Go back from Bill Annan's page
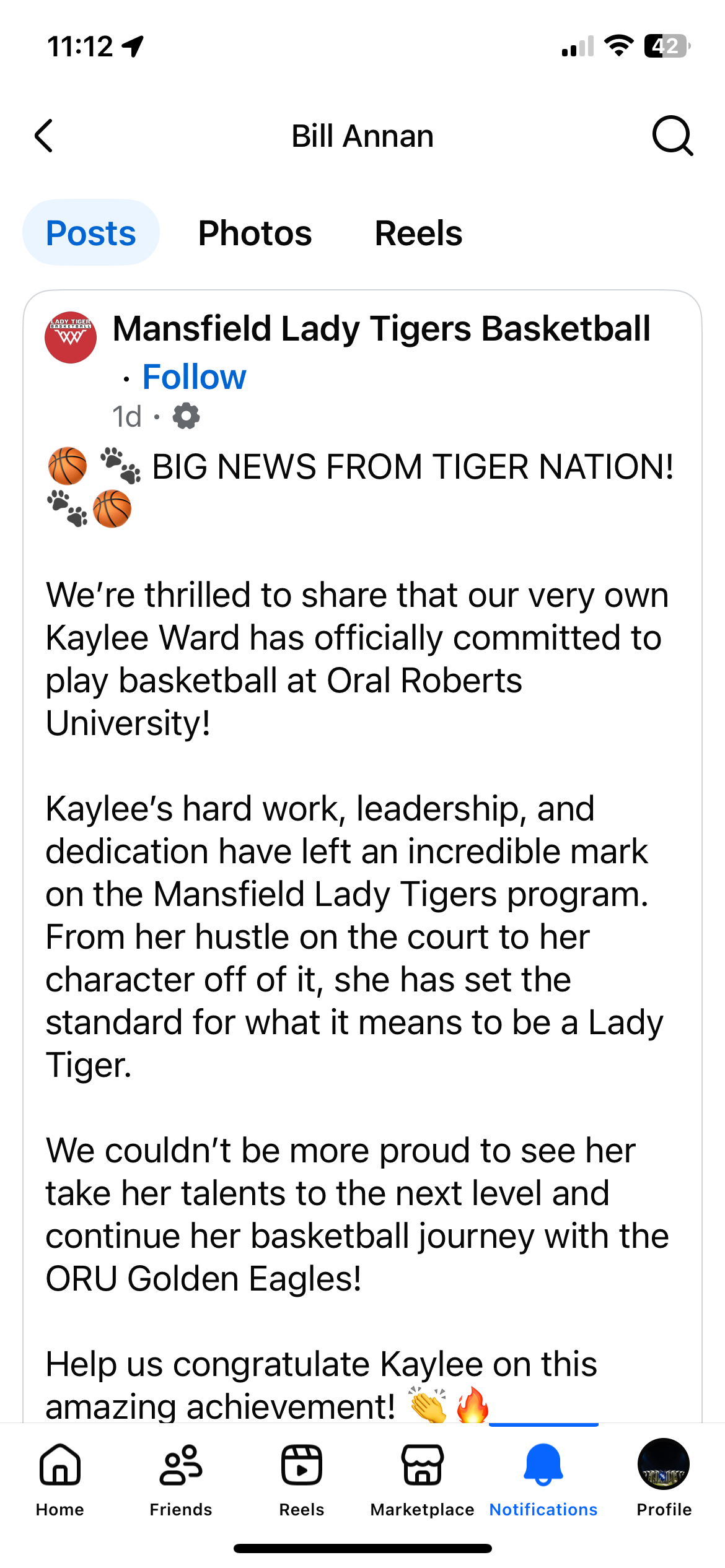The width and height of the screenshot is (725, 1568). 45,136
